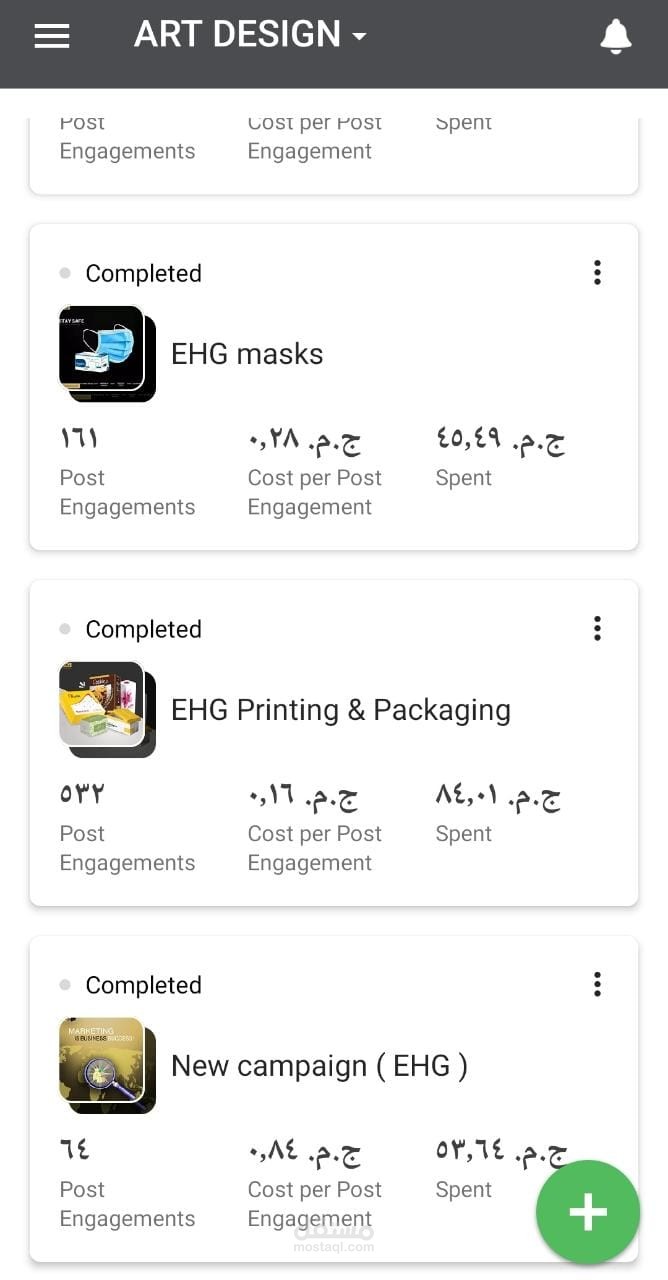The width and height of the screenshot is (668, 1280).
Task: Open the notifications bell
Action: tap(615, 37)
